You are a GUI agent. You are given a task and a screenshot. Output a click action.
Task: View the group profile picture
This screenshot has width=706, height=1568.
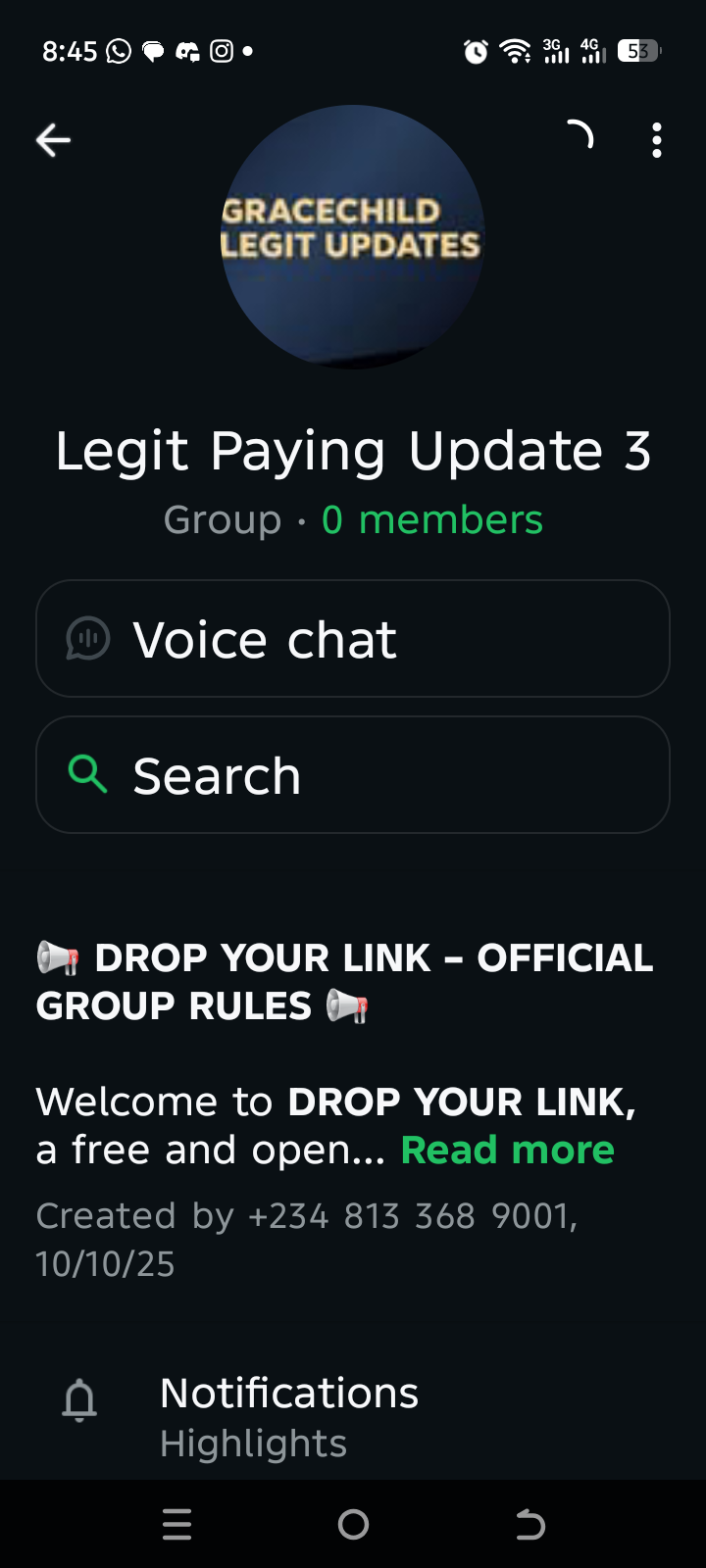click(x=353, y=237)
